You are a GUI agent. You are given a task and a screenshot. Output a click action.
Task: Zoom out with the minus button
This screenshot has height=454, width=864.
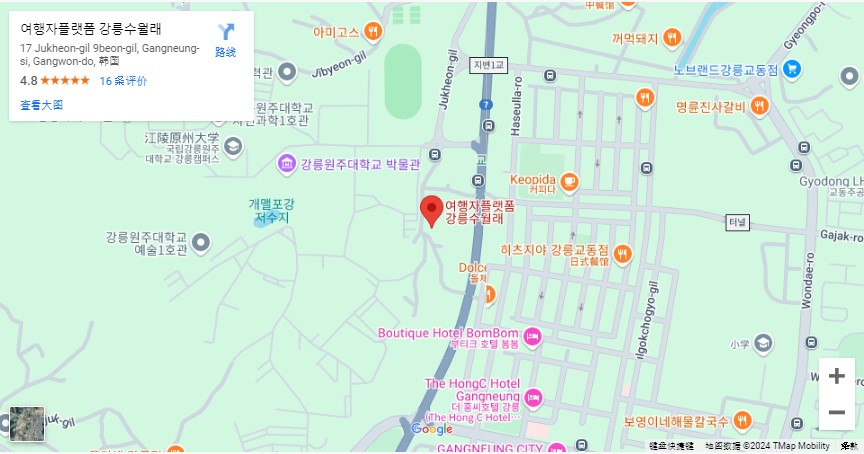pyautogui.click(x=837, y=410)
